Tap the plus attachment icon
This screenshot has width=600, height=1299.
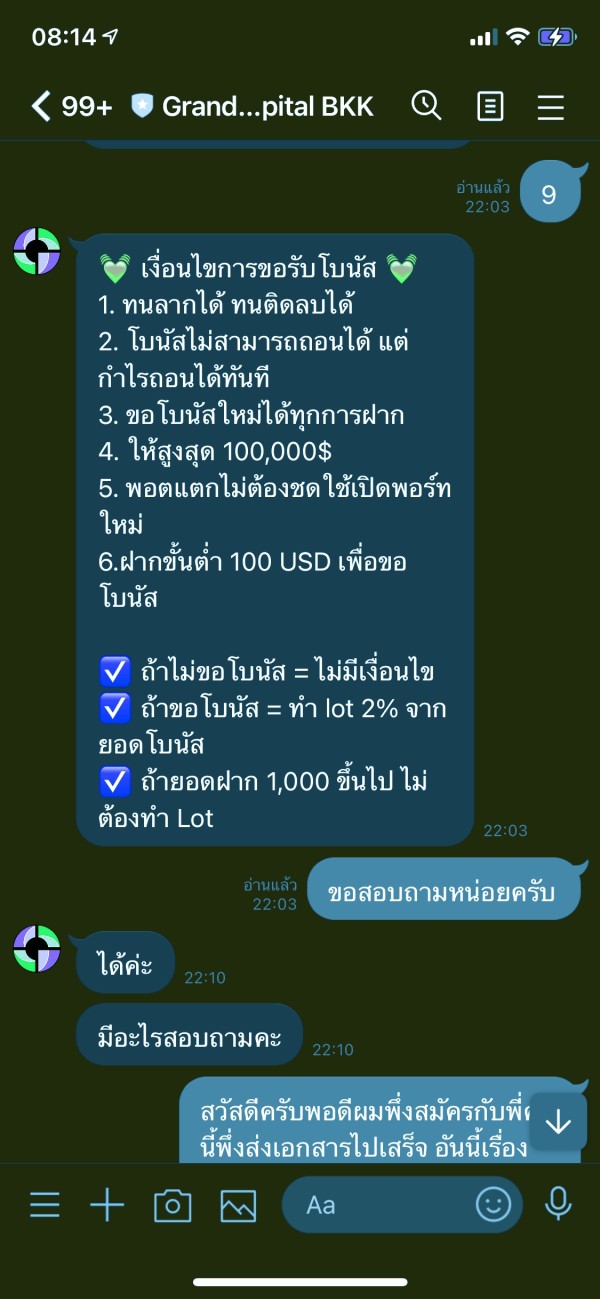(107, 1205)
